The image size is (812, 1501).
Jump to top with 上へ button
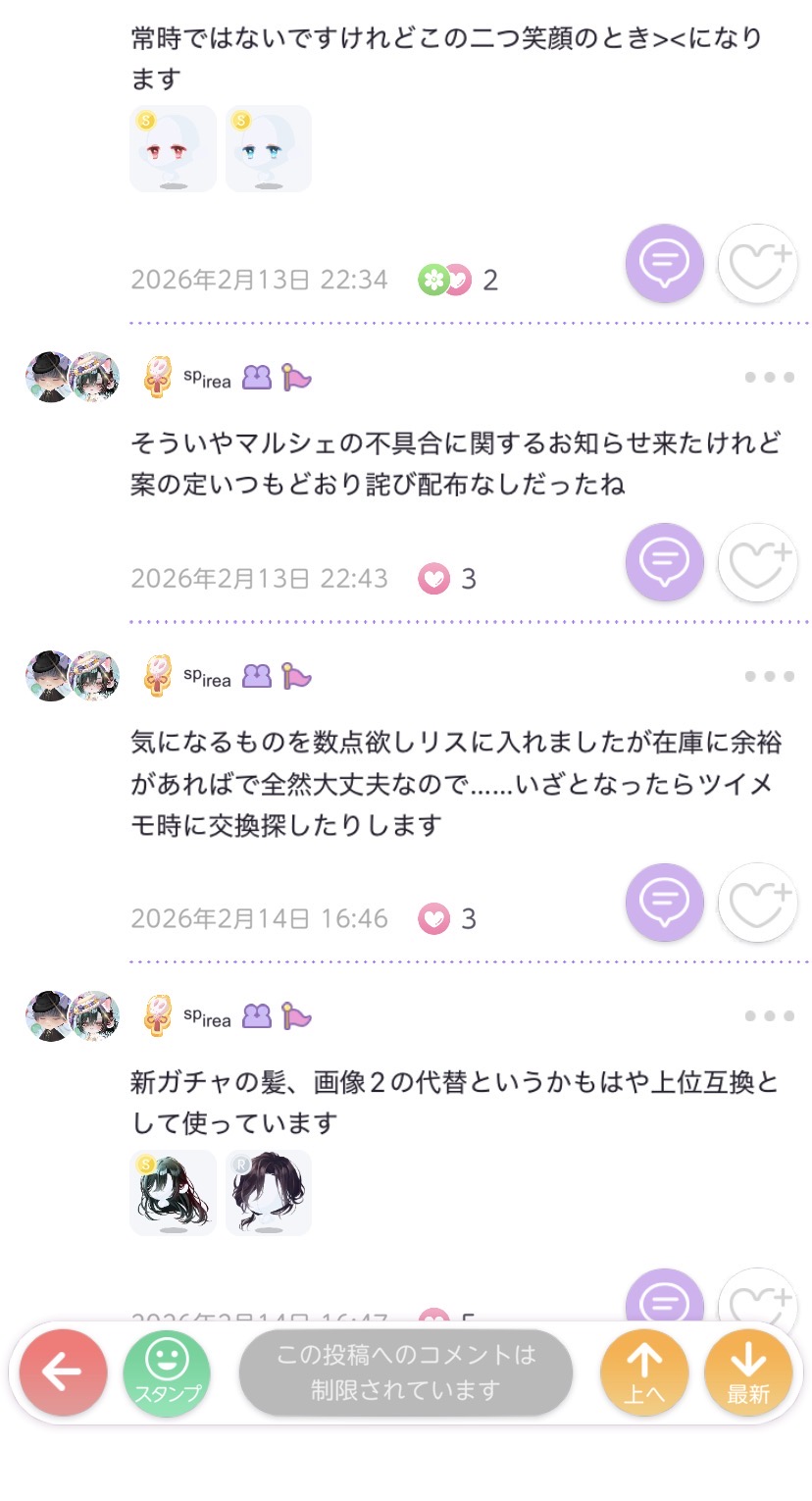644,1372
